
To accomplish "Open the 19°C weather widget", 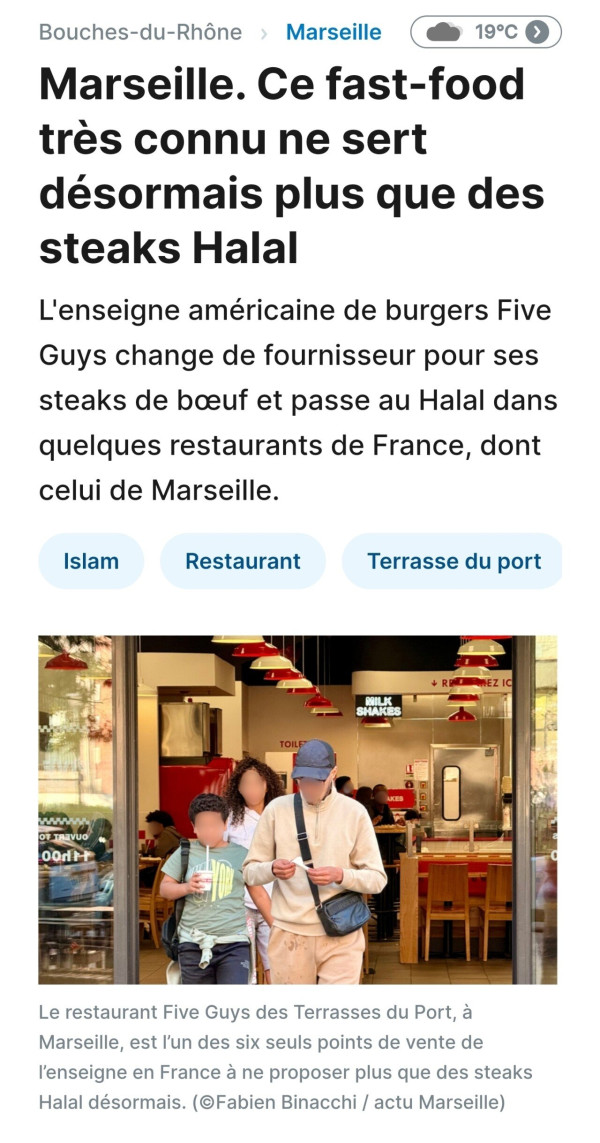I will (485, 32).
